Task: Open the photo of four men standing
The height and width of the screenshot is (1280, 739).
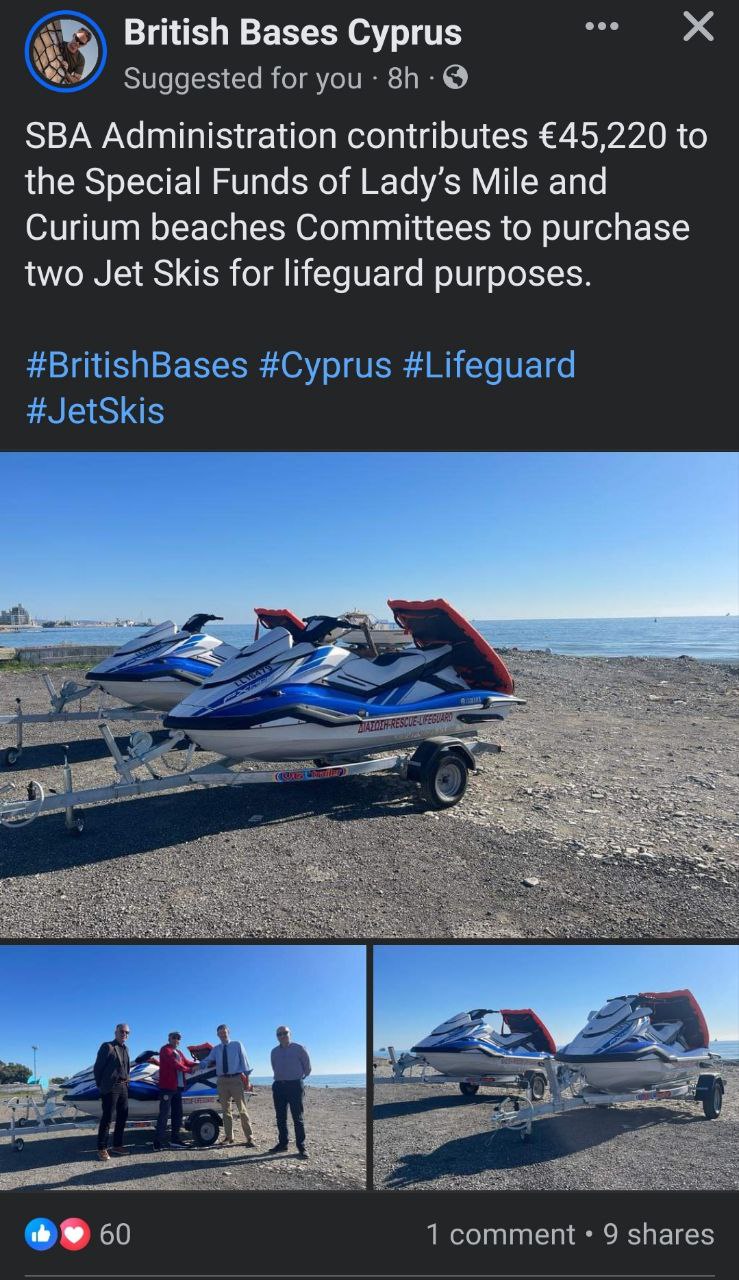Action: pos(183,1067)
